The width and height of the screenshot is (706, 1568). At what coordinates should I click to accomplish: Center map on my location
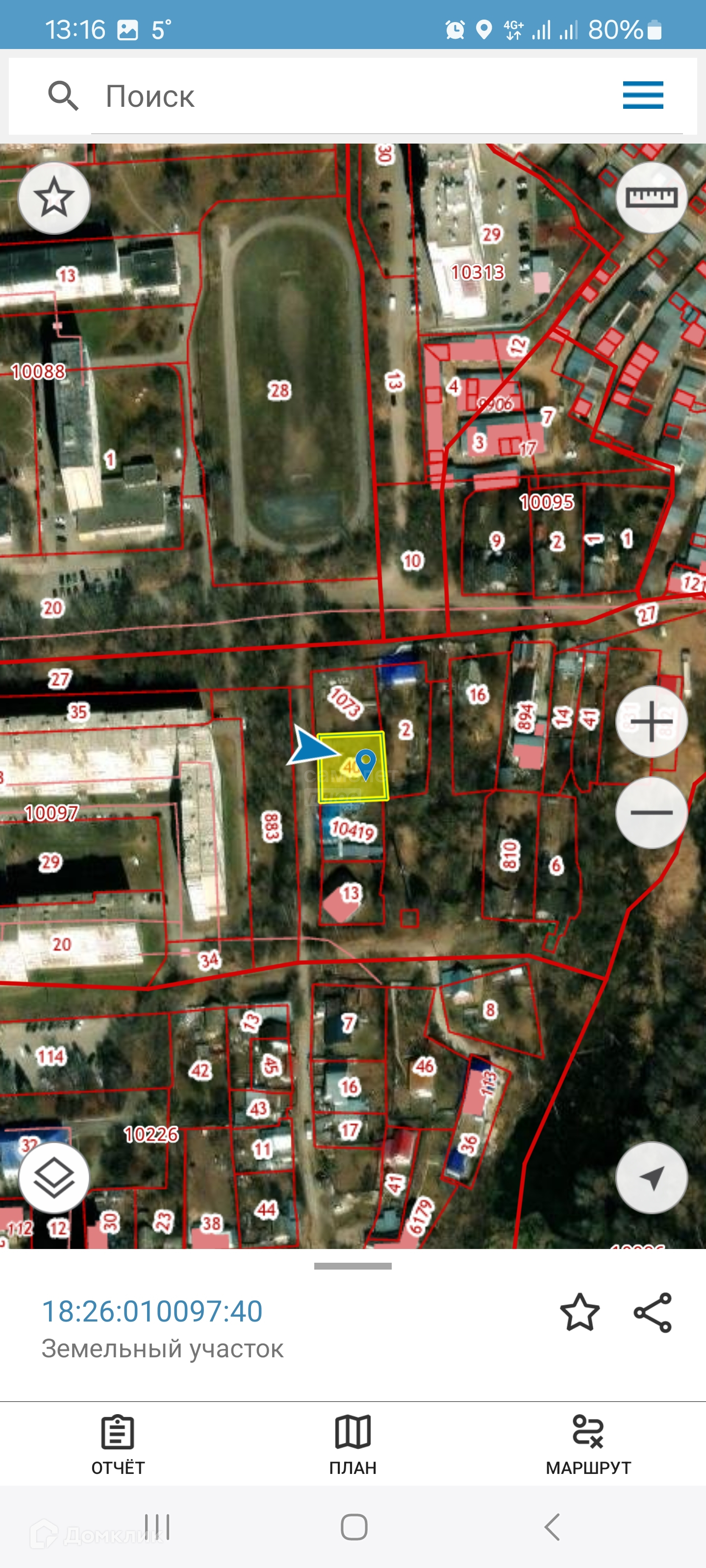[x=651, y=1178]
